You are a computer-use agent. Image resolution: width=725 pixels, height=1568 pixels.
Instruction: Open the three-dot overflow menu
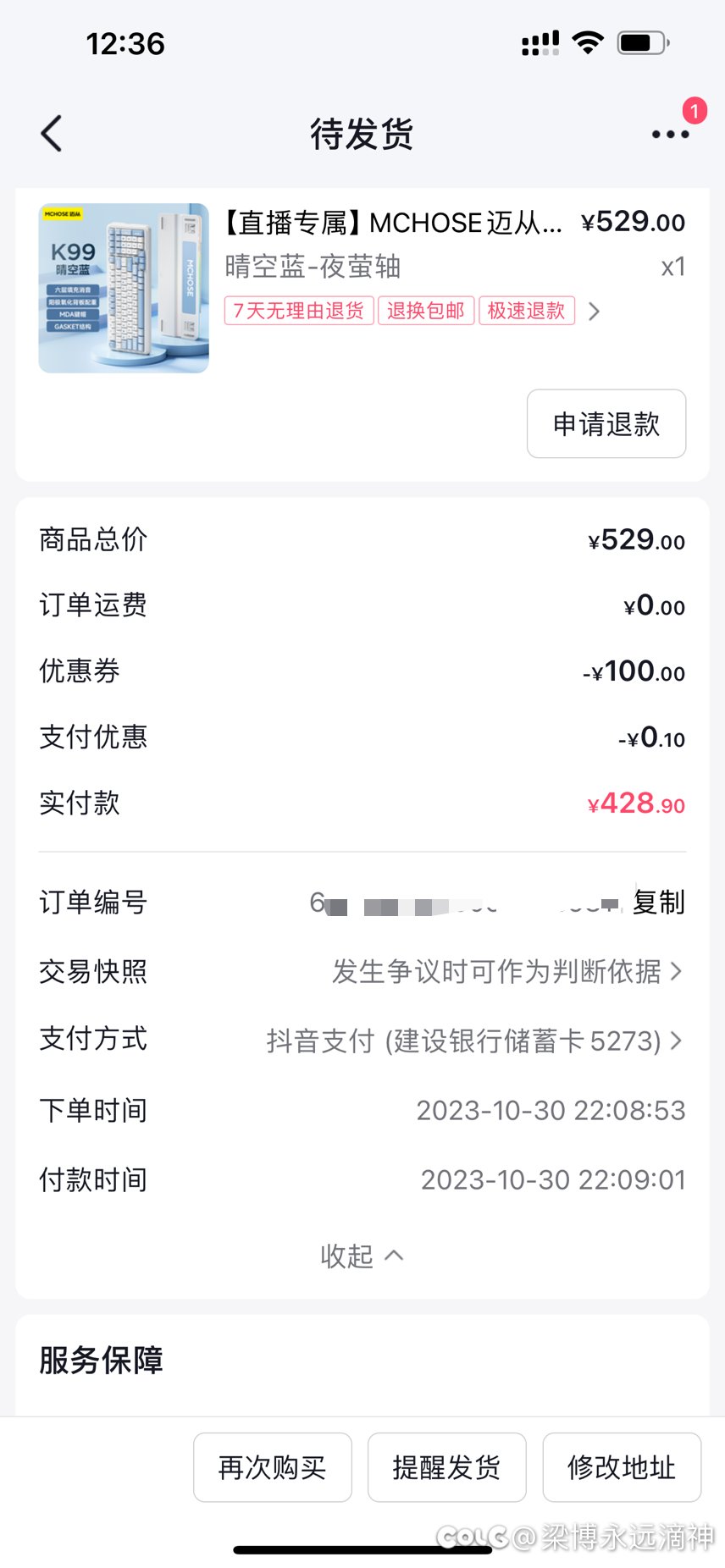[x=670, y=134]
